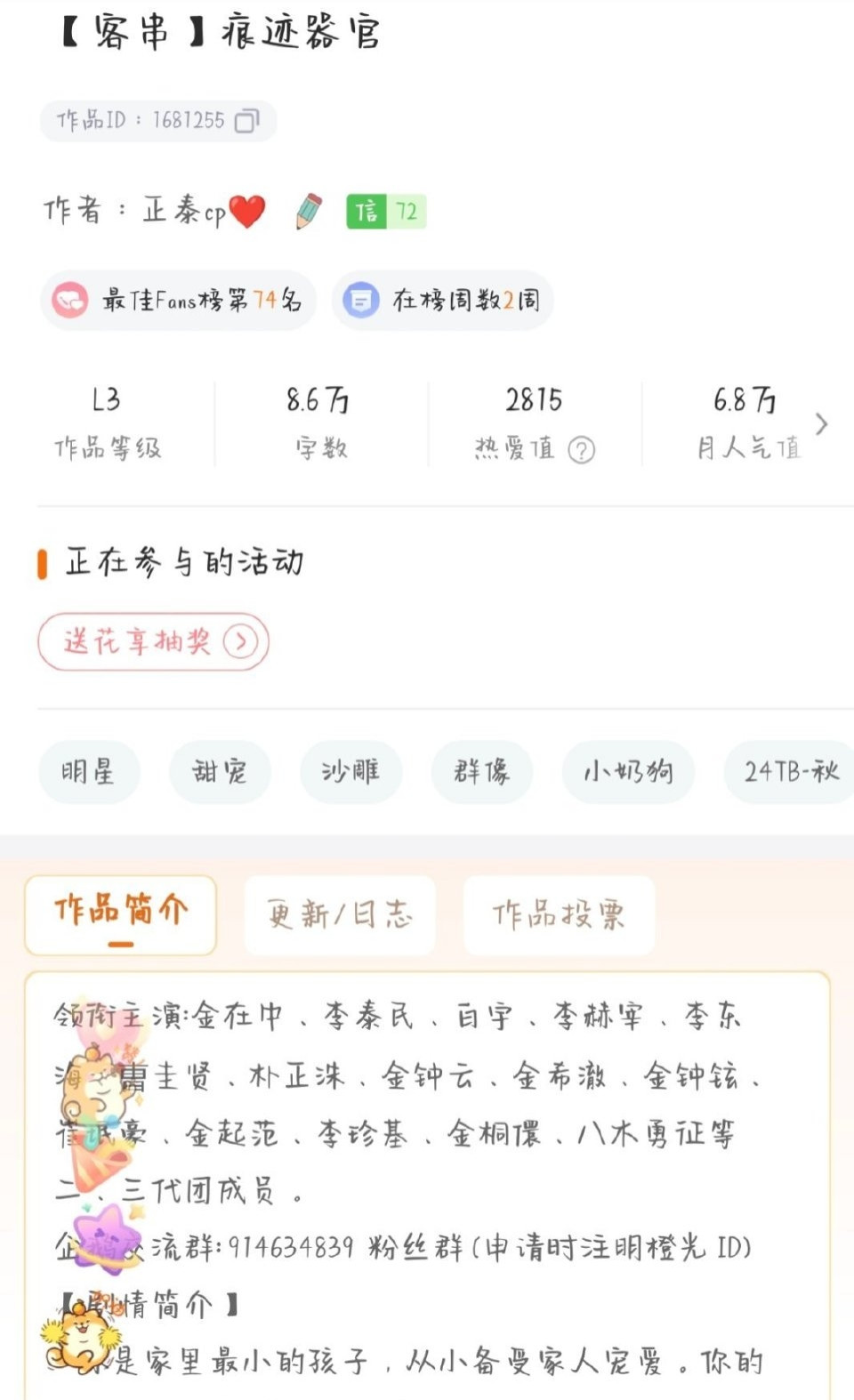Expand stats with the right chevron
Screen dimensions: 854x1400
(x=821, y=424)
